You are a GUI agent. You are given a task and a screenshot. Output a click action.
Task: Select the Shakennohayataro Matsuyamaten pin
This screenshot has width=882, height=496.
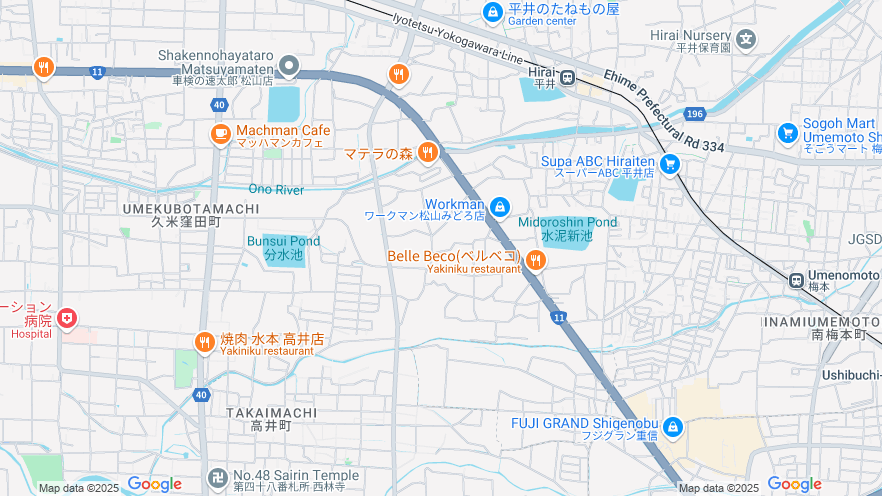pyautogui.click(x=288, y=67)
